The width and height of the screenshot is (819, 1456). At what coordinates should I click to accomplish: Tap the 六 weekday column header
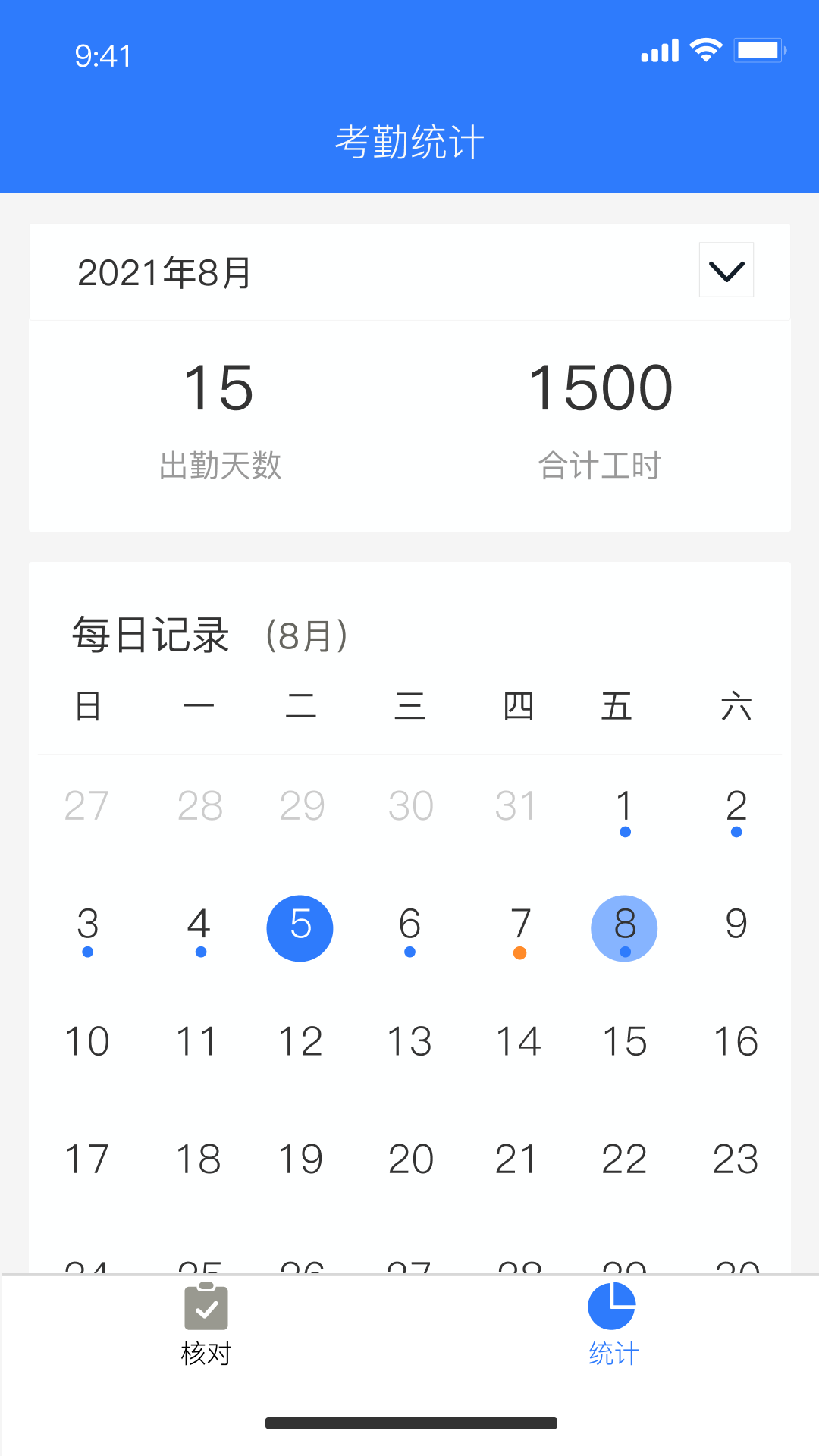735,705
